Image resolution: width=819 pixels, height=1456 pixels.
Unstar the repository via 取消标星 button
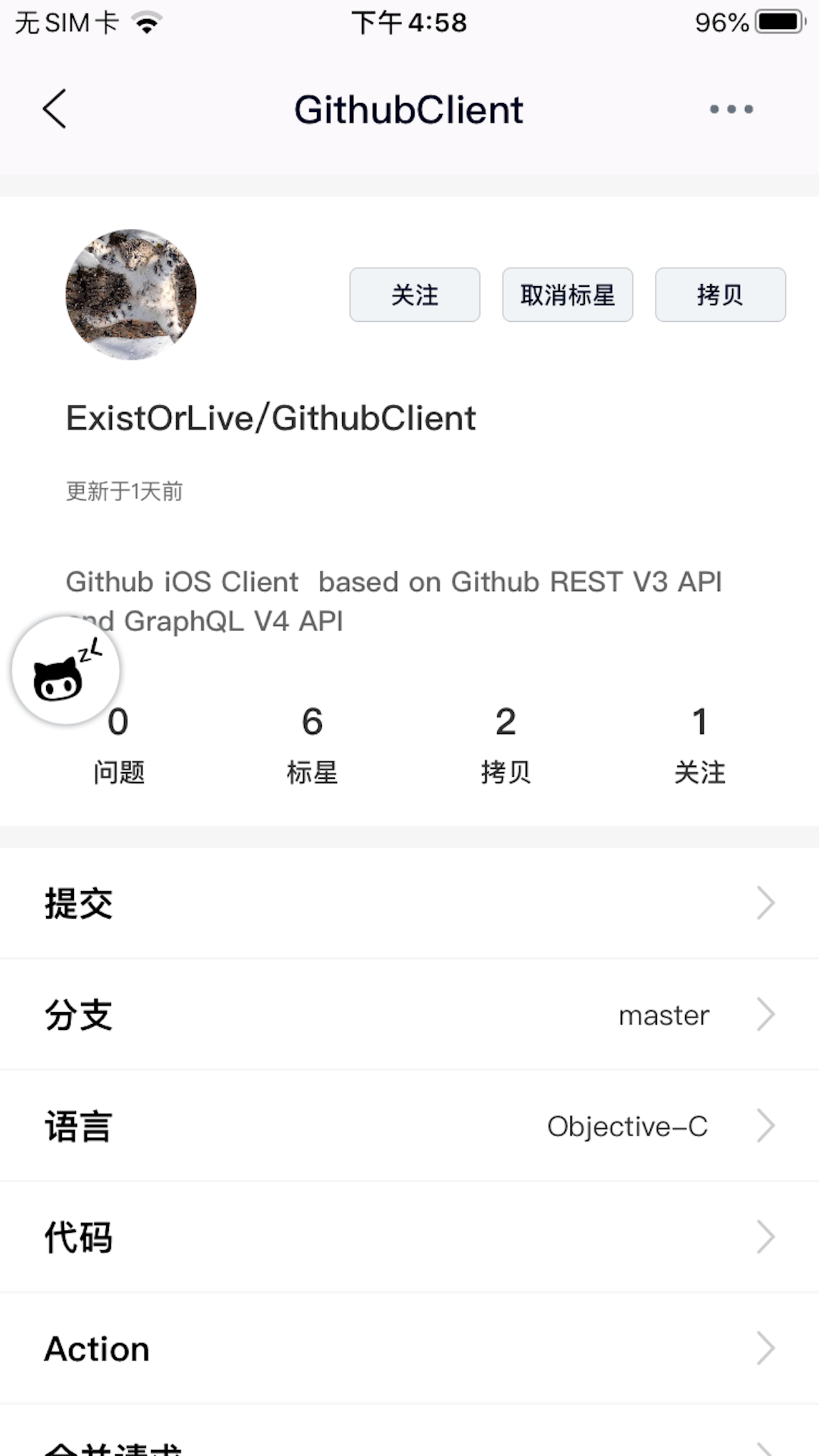coord(568,295)
